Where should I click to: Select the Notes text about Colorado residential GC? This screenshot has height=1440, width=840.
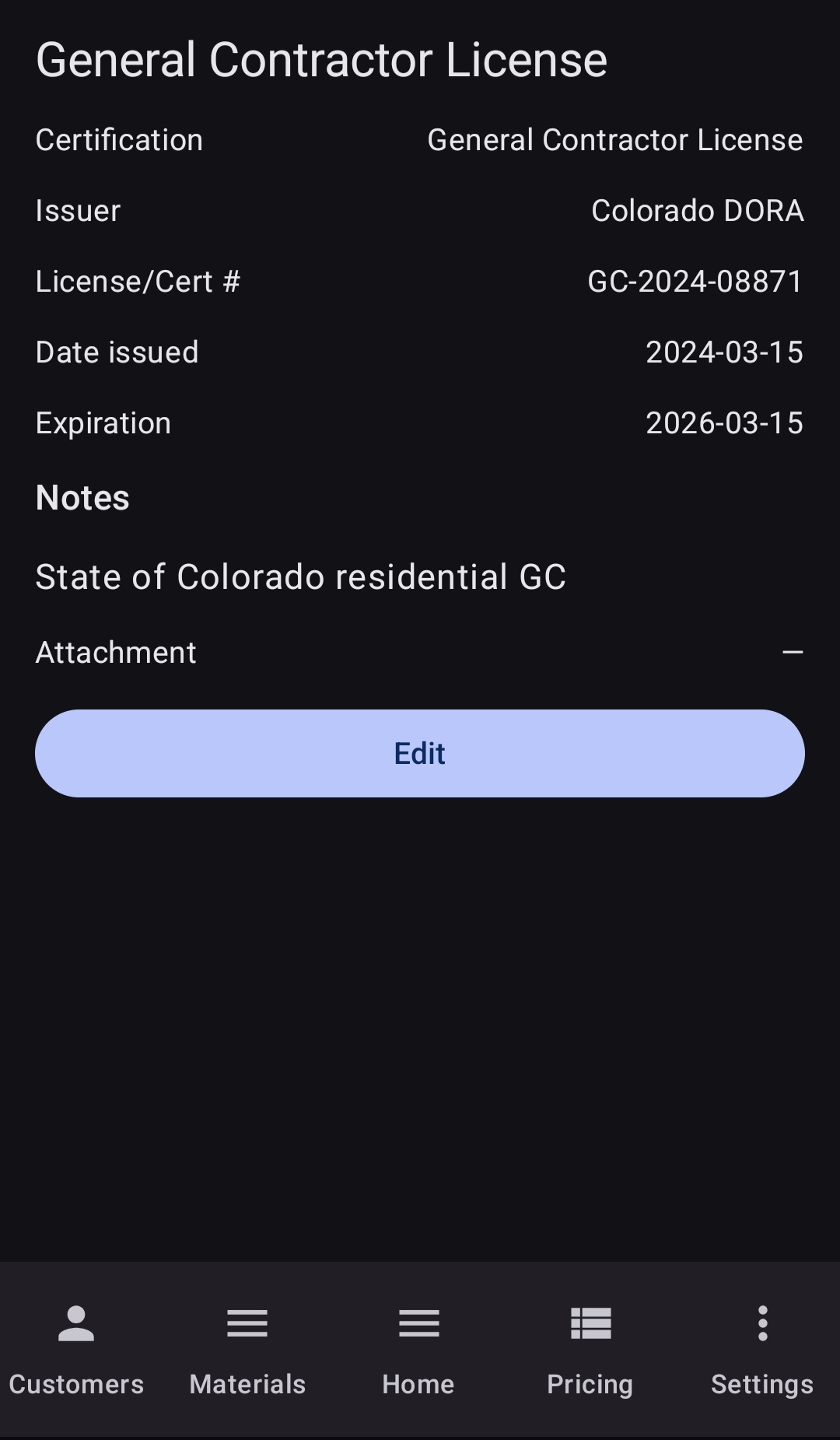tap(300, 576)
